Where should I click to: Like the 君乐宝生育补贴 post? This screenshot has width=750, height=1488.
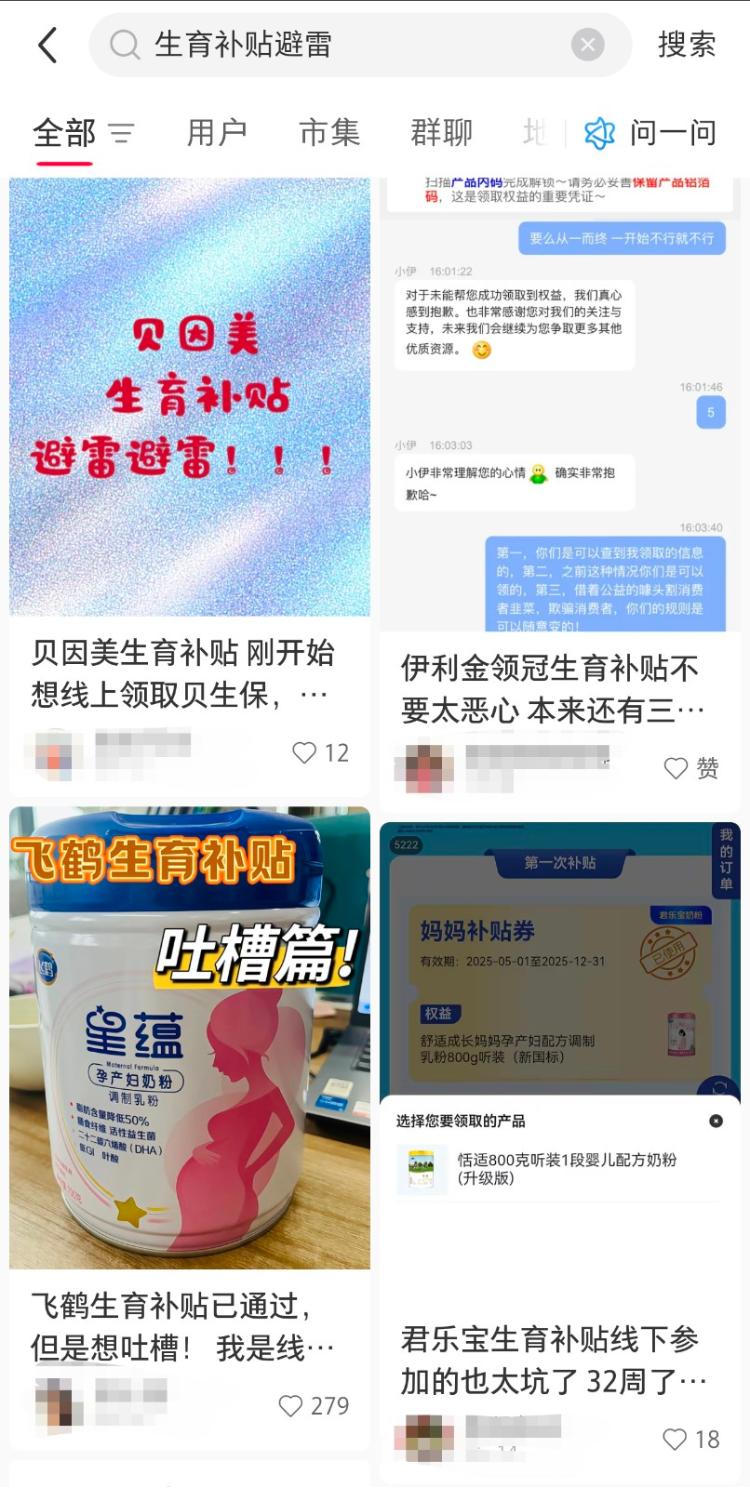click(x=676, y=1438)
